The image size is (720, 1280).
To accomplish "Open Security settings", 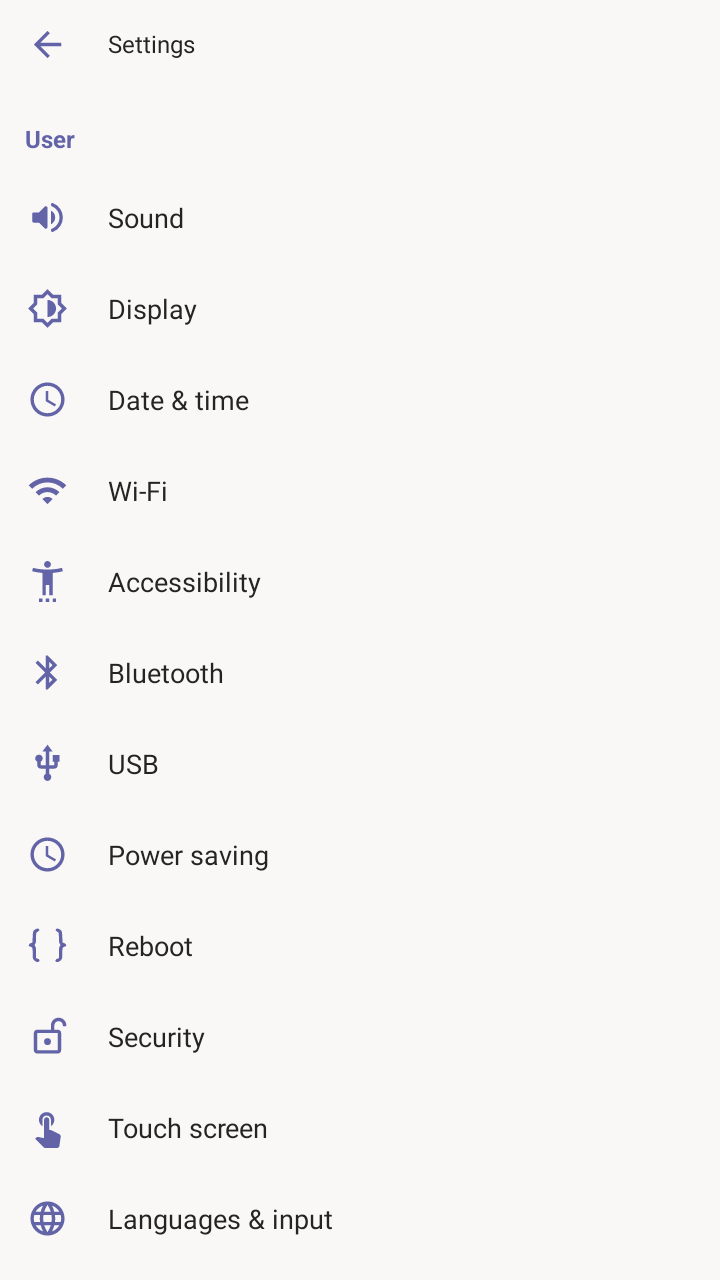I will (360, 1037).
